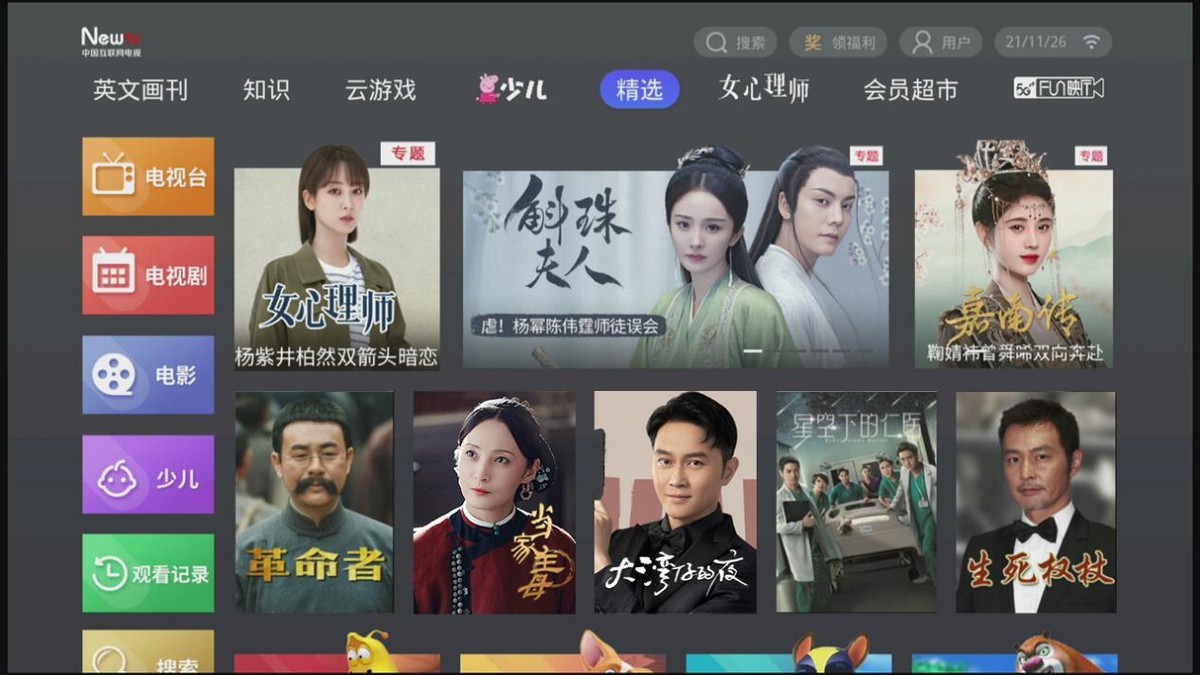1200x675 pixels.
Task: Open the 星空下的仁医 poster
Action: (x=856, y=502)
